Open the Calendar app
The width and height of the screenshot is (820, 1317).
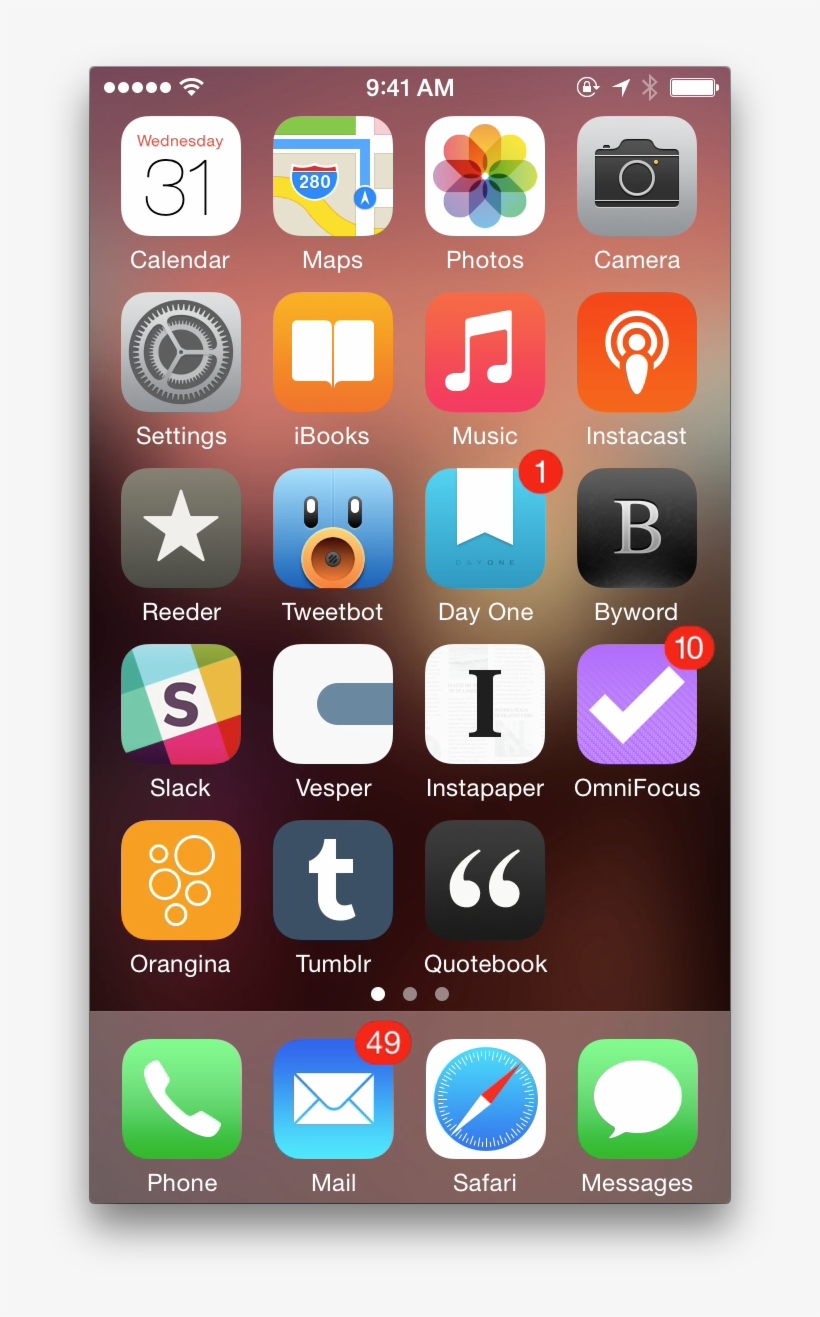point(181,176)
